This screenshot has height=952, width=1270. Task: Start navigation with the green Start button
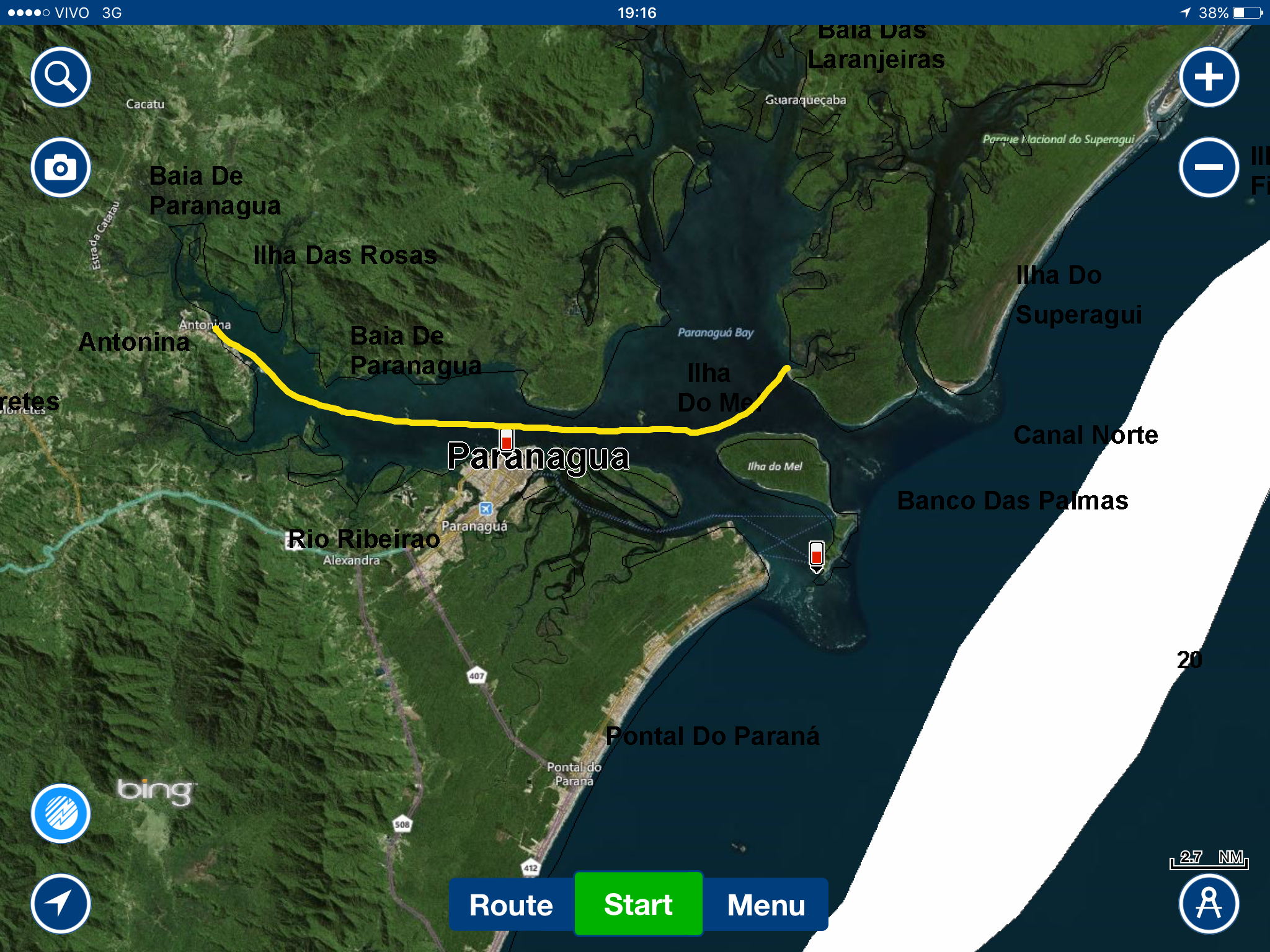click(639, 905)
